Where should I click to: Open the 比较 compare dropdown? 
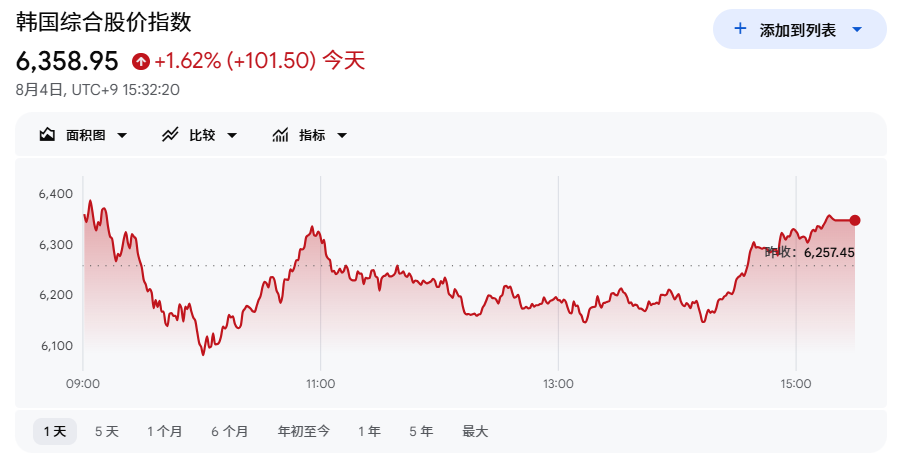pos(199,135)
